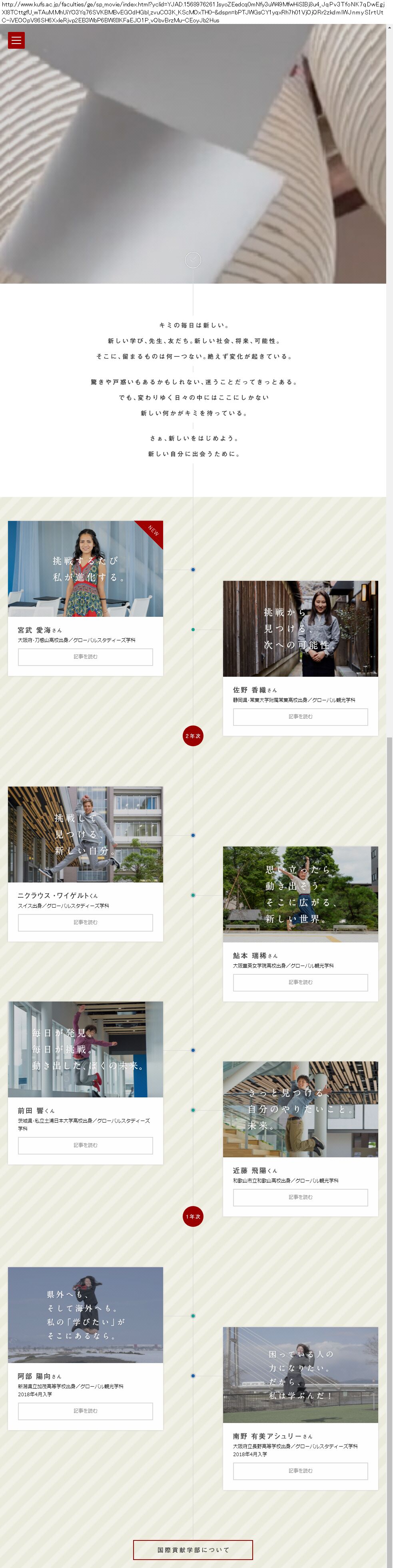The image size is (393, 1568).
Task: Read the article about 宮武 愛海
Action: (x=85, y=657)
